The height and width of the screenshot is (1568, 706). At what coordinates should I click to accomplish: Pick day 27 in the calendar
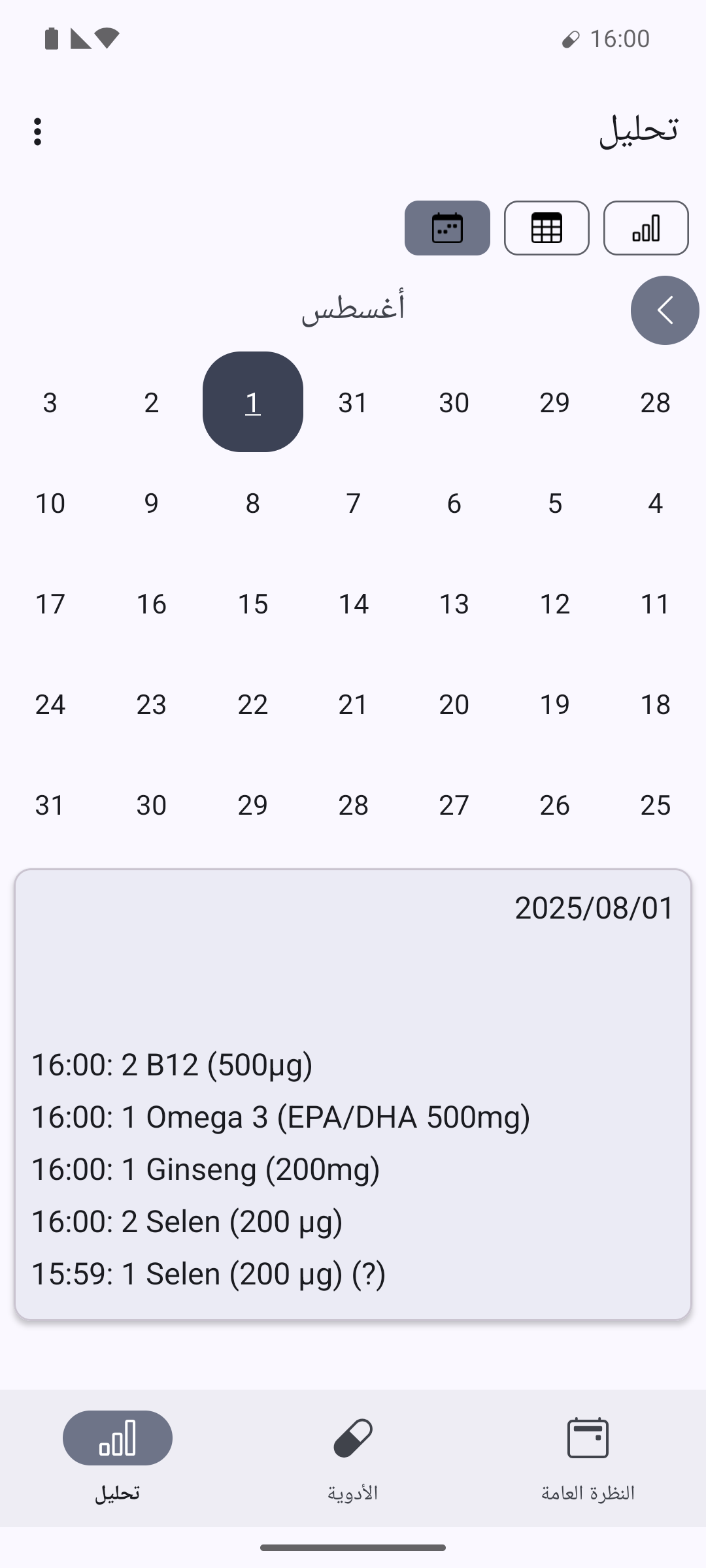[x=454, y=805]
